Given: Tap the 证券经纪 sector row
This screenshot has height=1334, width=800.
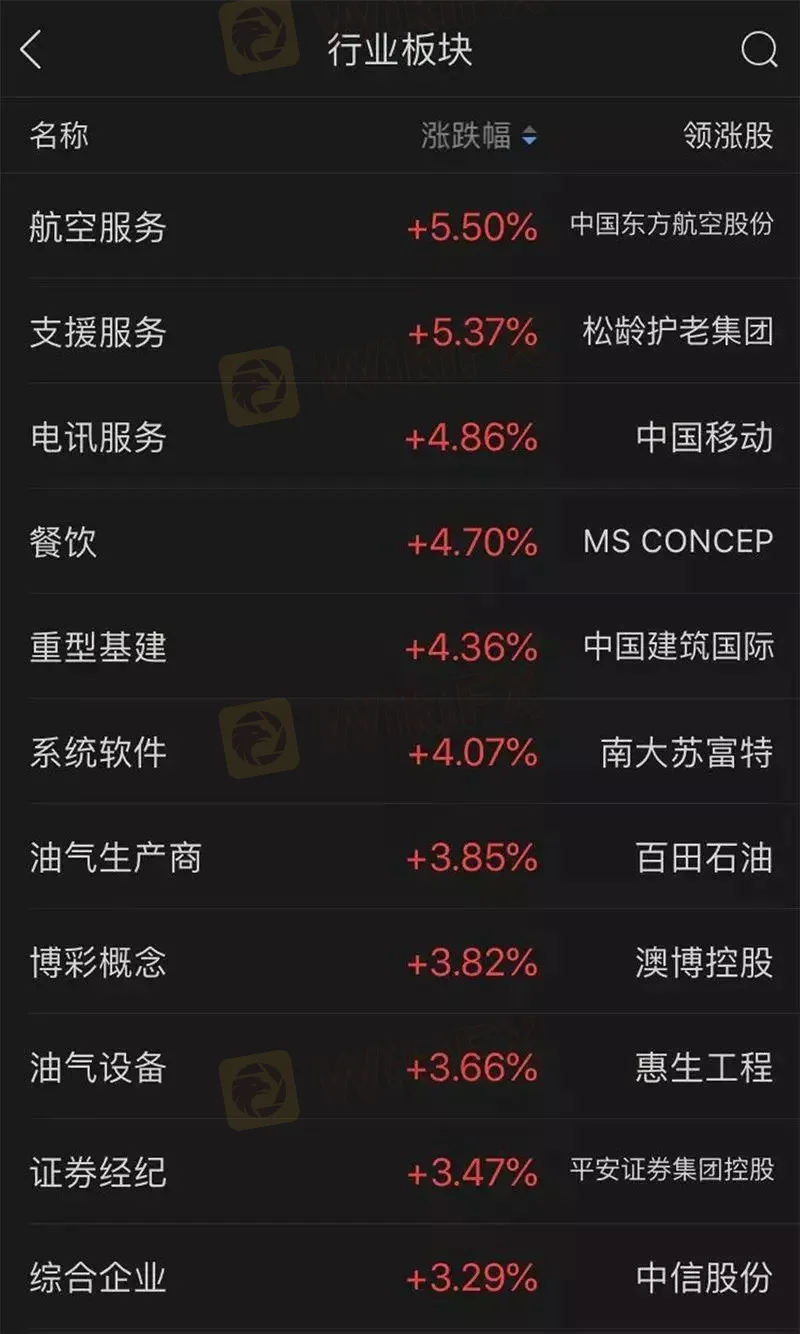Looking at the screenshot, I should tap(98, 1173).
